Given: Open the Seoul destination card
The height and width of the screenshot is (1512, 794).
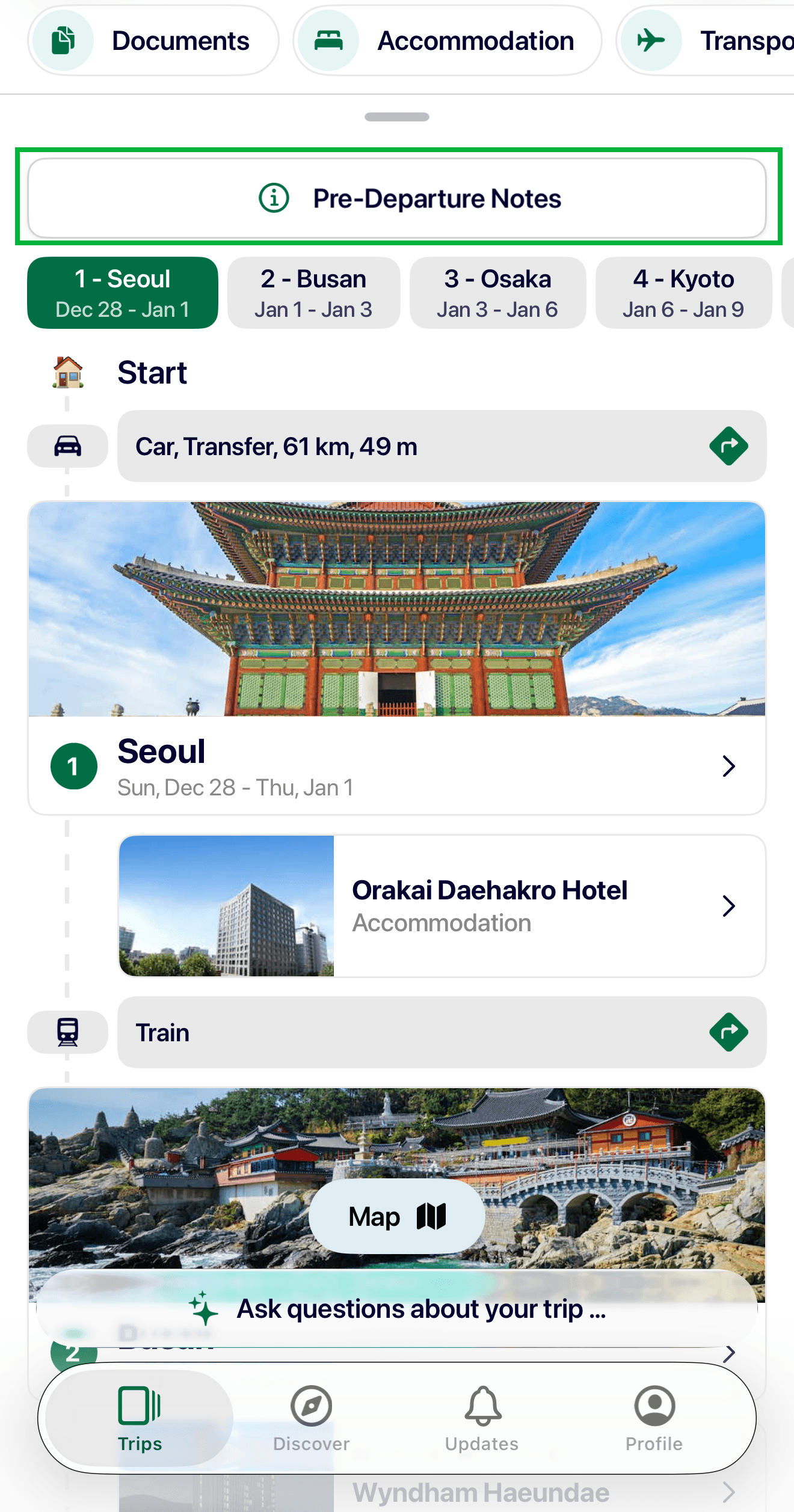Looking at the screenshot, I should tap(397, 765).
